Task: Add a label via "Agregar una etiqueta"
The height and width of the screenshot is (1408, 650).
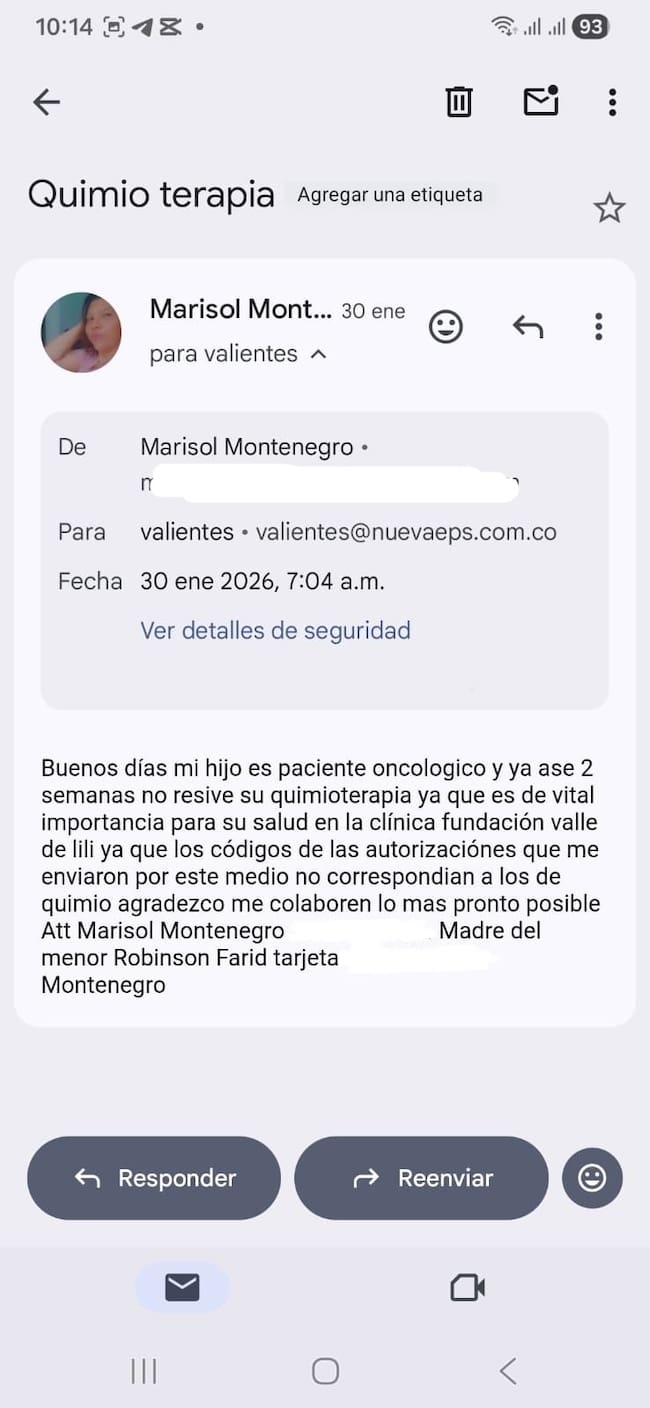Action: (x=390, y=195)
